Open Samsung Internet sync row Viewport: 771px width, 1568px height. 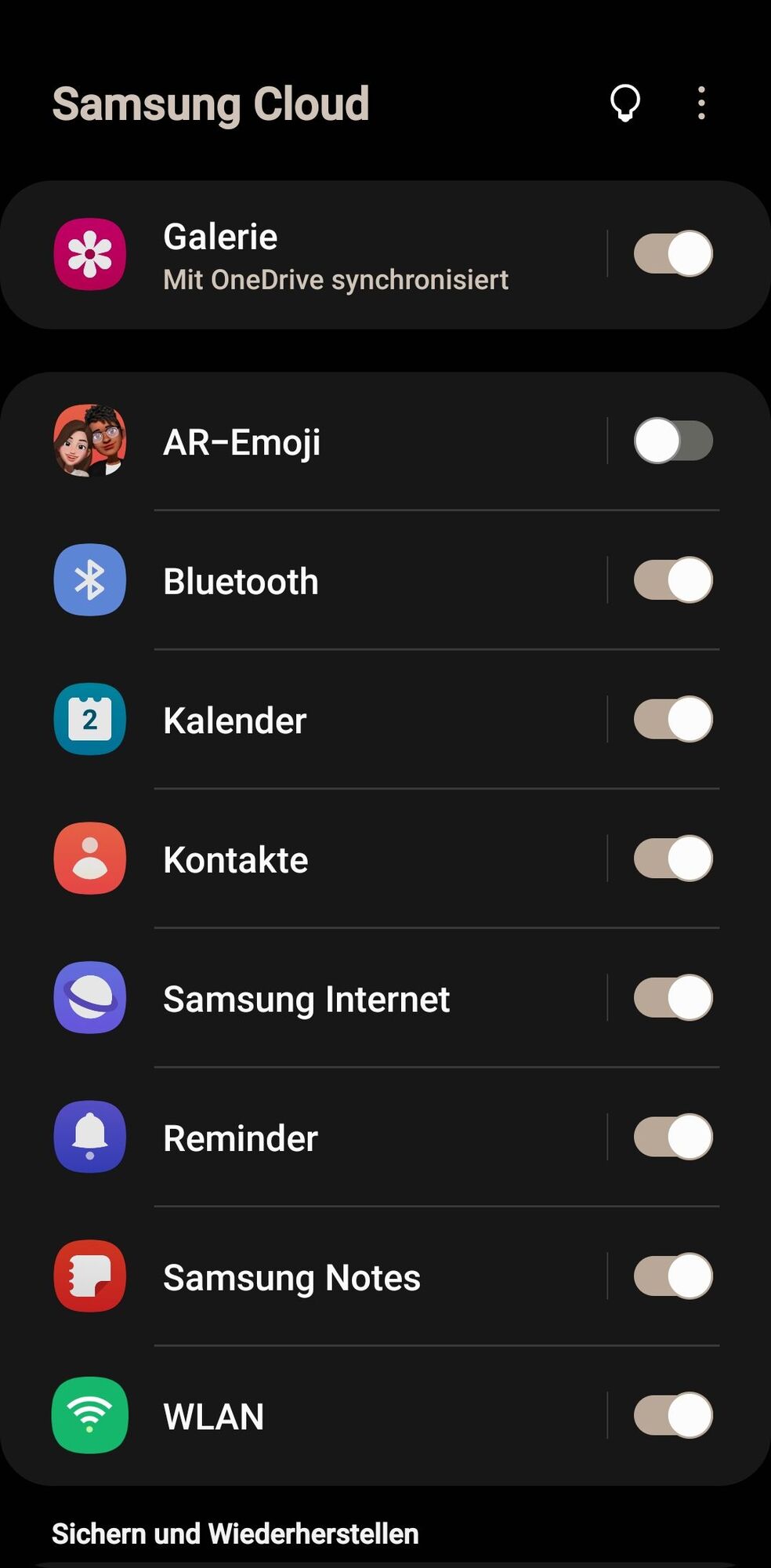(313, 999)
